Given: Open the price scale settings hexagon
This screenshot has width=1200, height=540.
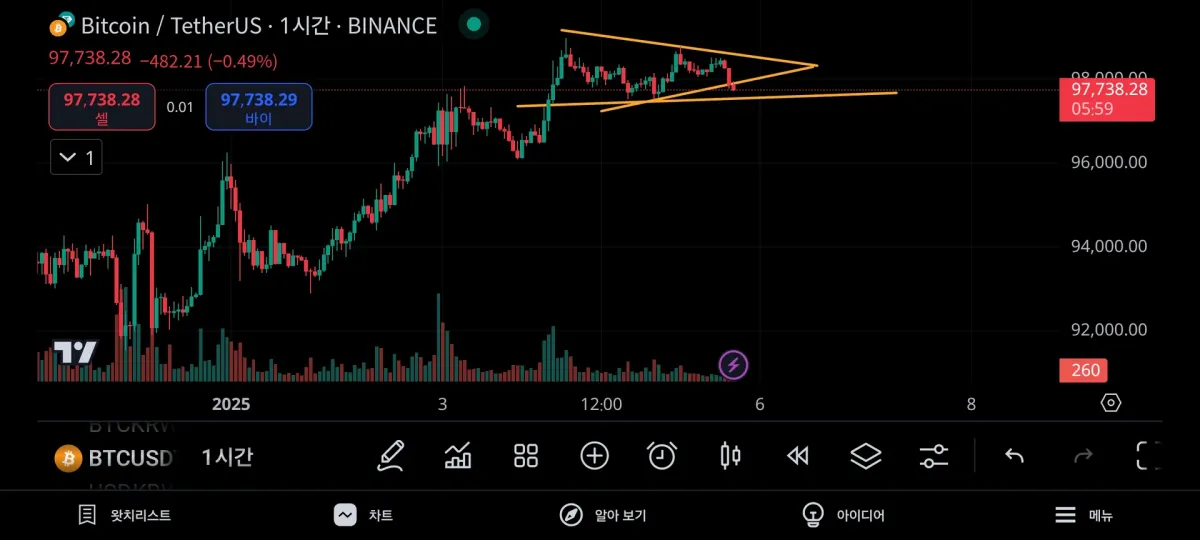Looking at the screenshot, I should coord(1110,403).
